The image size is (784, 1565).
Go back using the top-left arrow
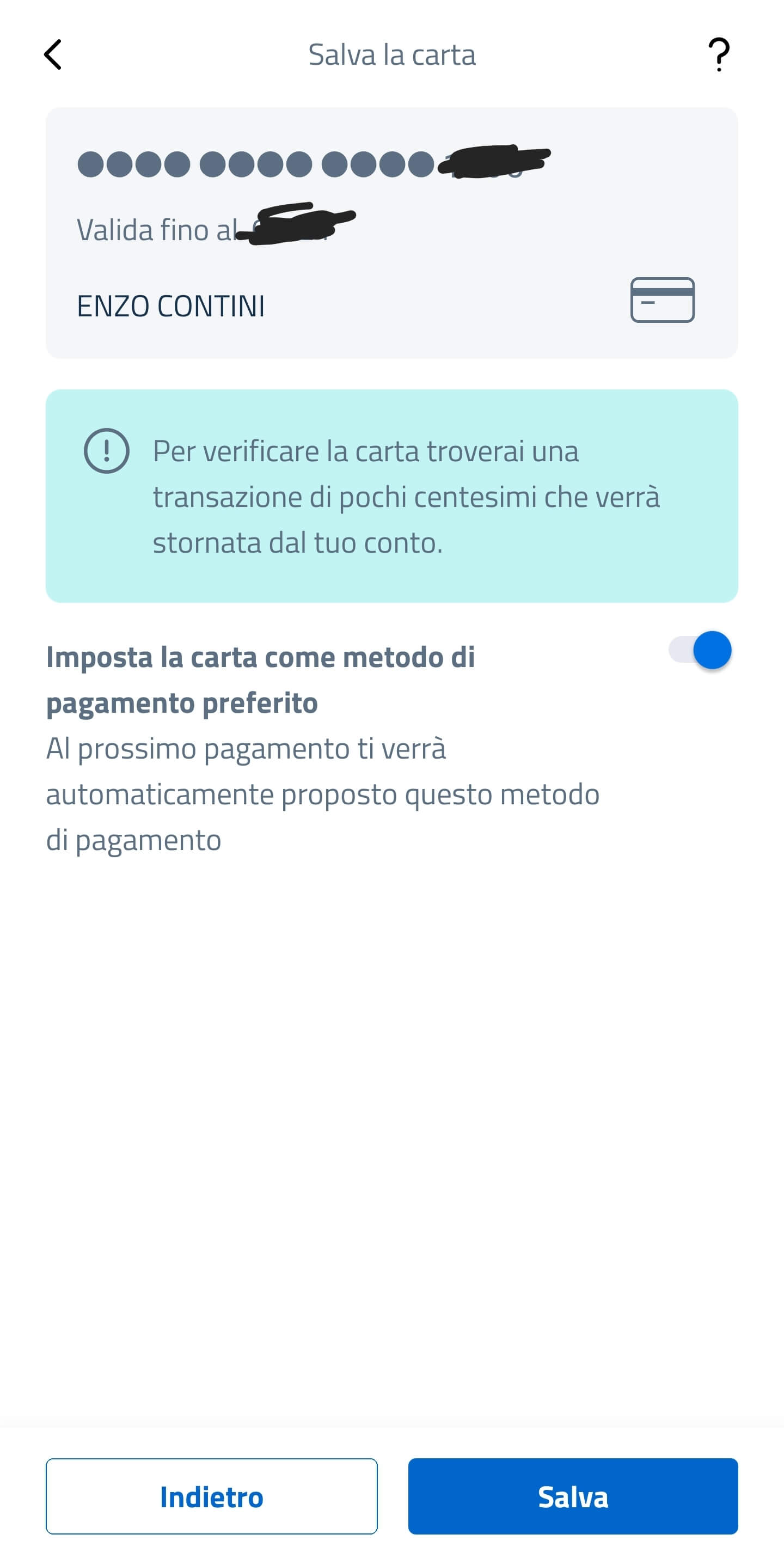53,54
